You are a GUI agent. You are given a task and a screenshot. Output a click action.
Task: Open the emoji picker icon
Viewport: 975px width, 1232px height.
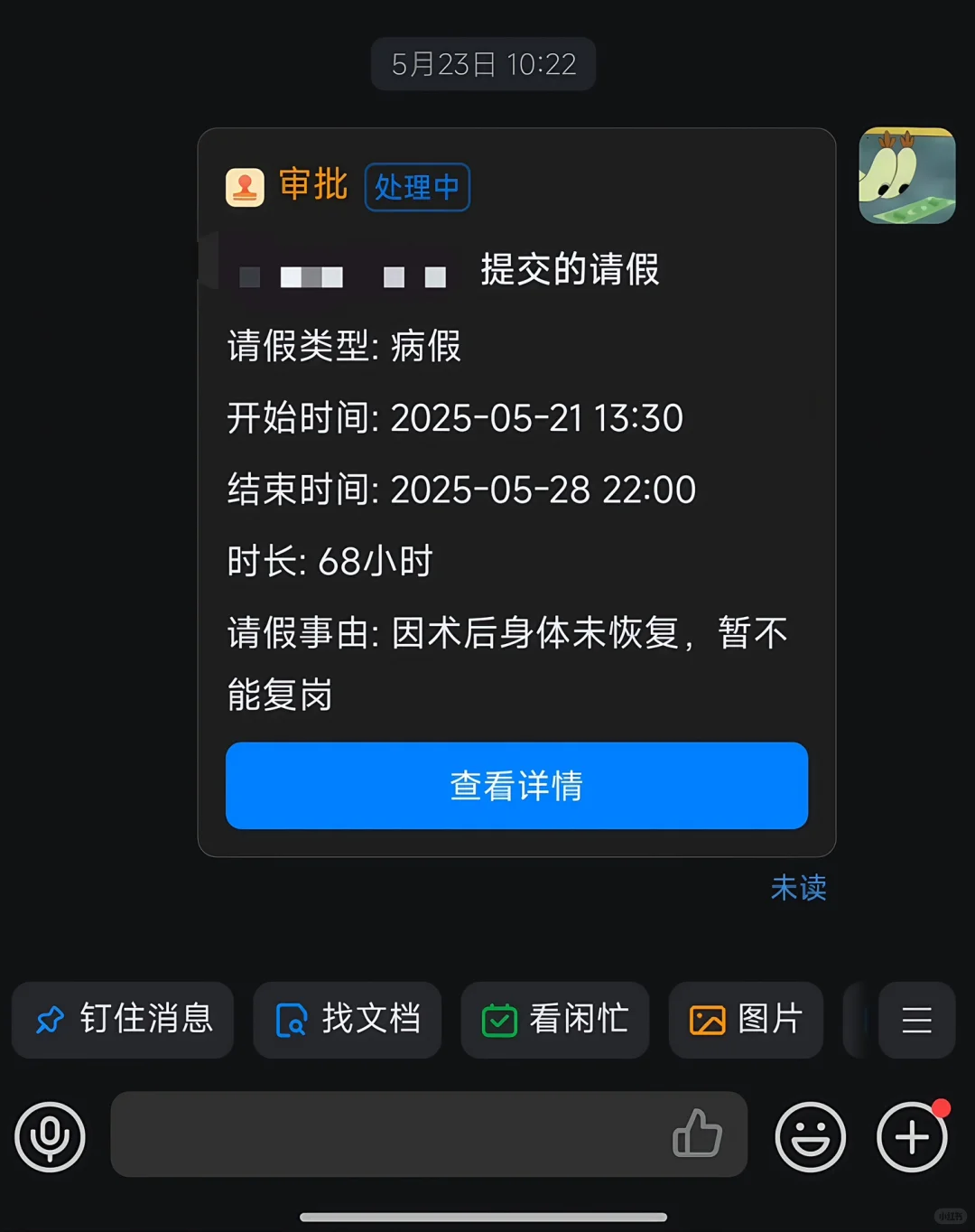point(810,1136)
